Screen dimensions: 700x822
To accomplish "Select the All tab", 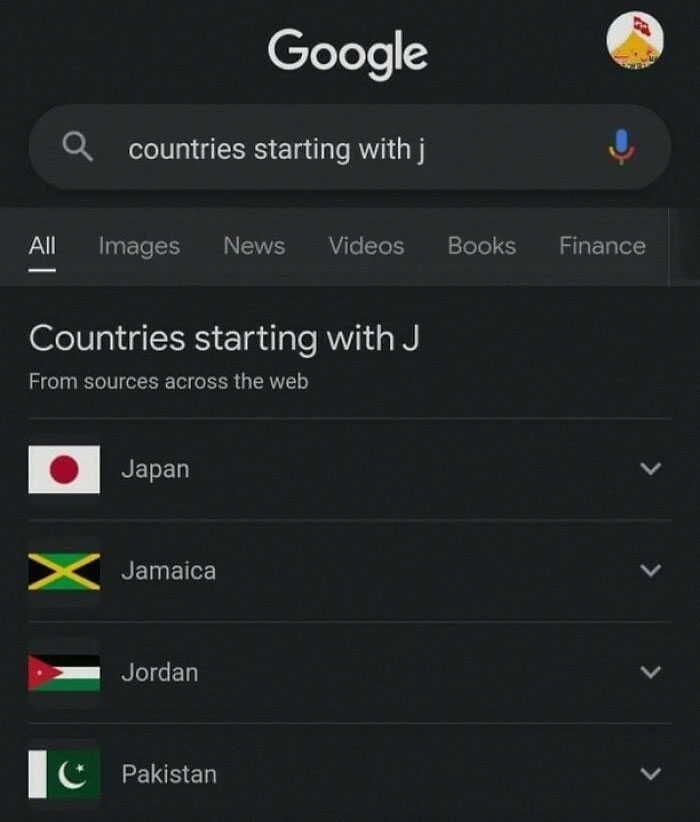I will [42, 246].
